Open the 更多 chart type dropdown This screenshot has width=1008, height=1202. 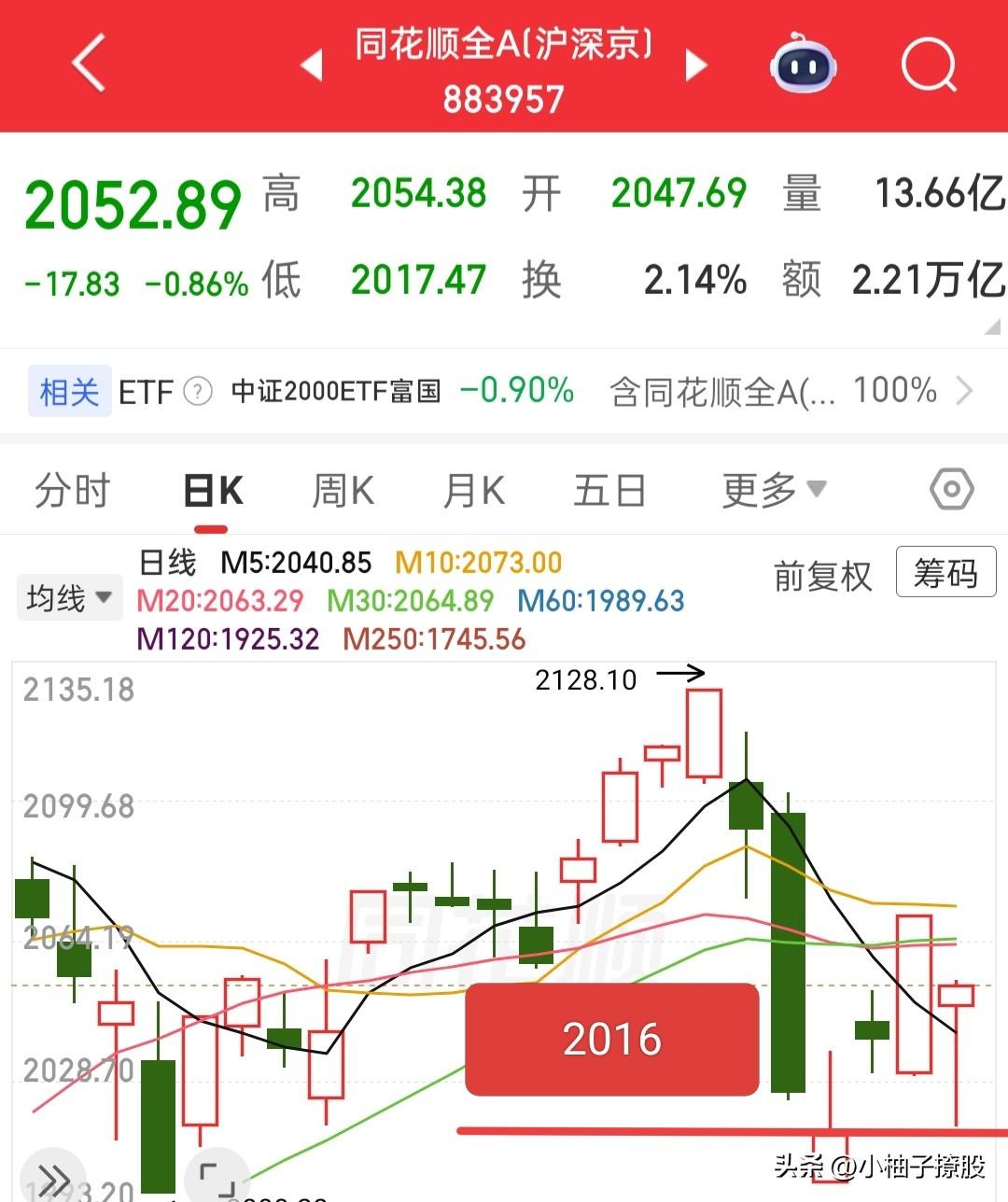771,489
